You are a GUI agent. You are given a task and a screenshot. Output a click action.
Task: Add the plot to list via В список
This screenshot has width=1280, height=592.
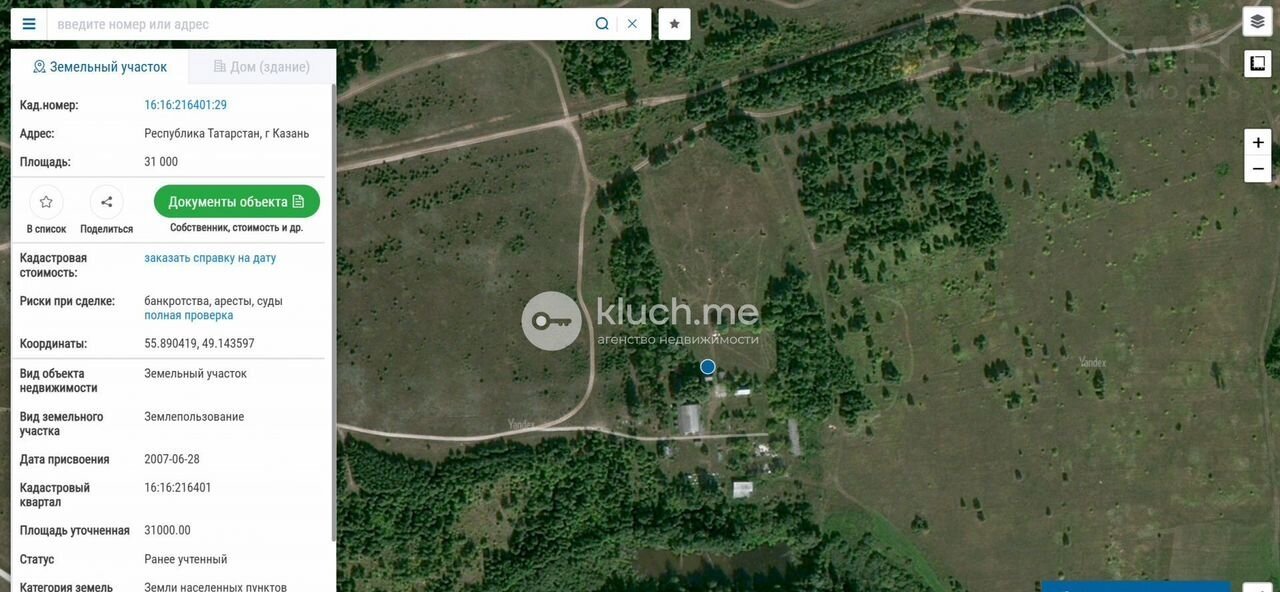point(46,203)
